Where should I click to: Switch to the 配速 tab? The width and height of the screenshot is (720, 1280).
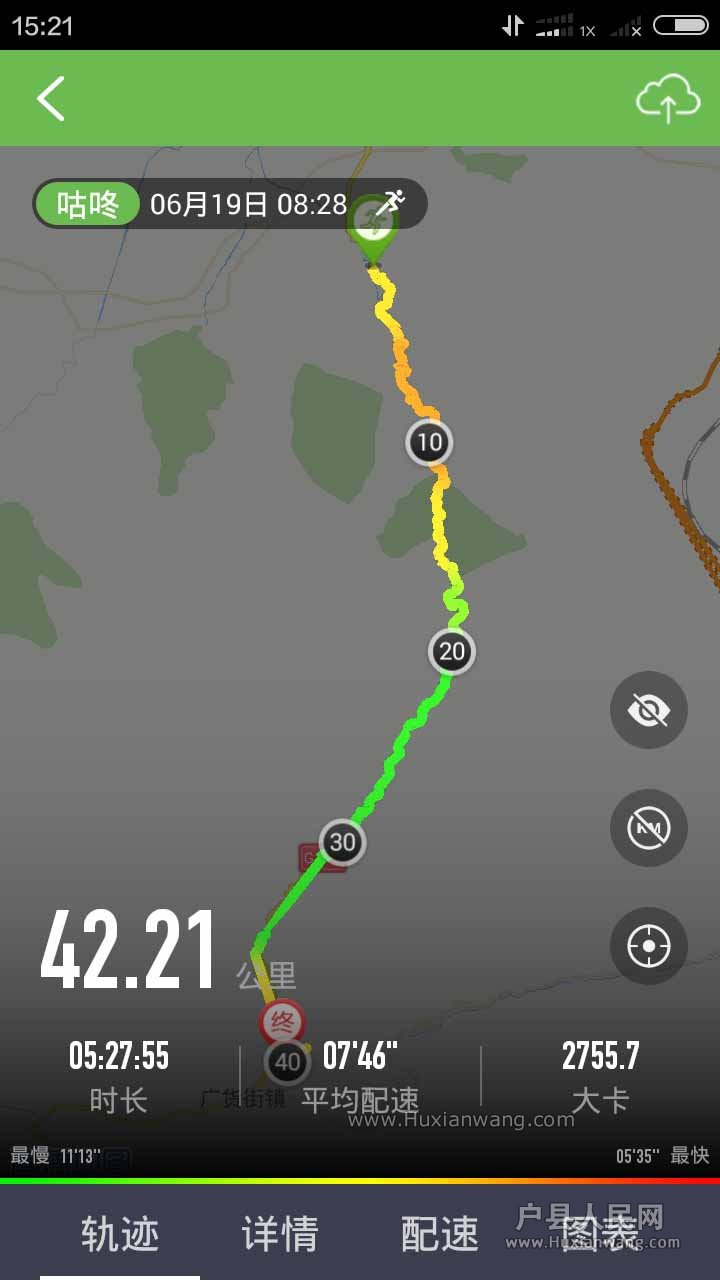point(440,1234)
